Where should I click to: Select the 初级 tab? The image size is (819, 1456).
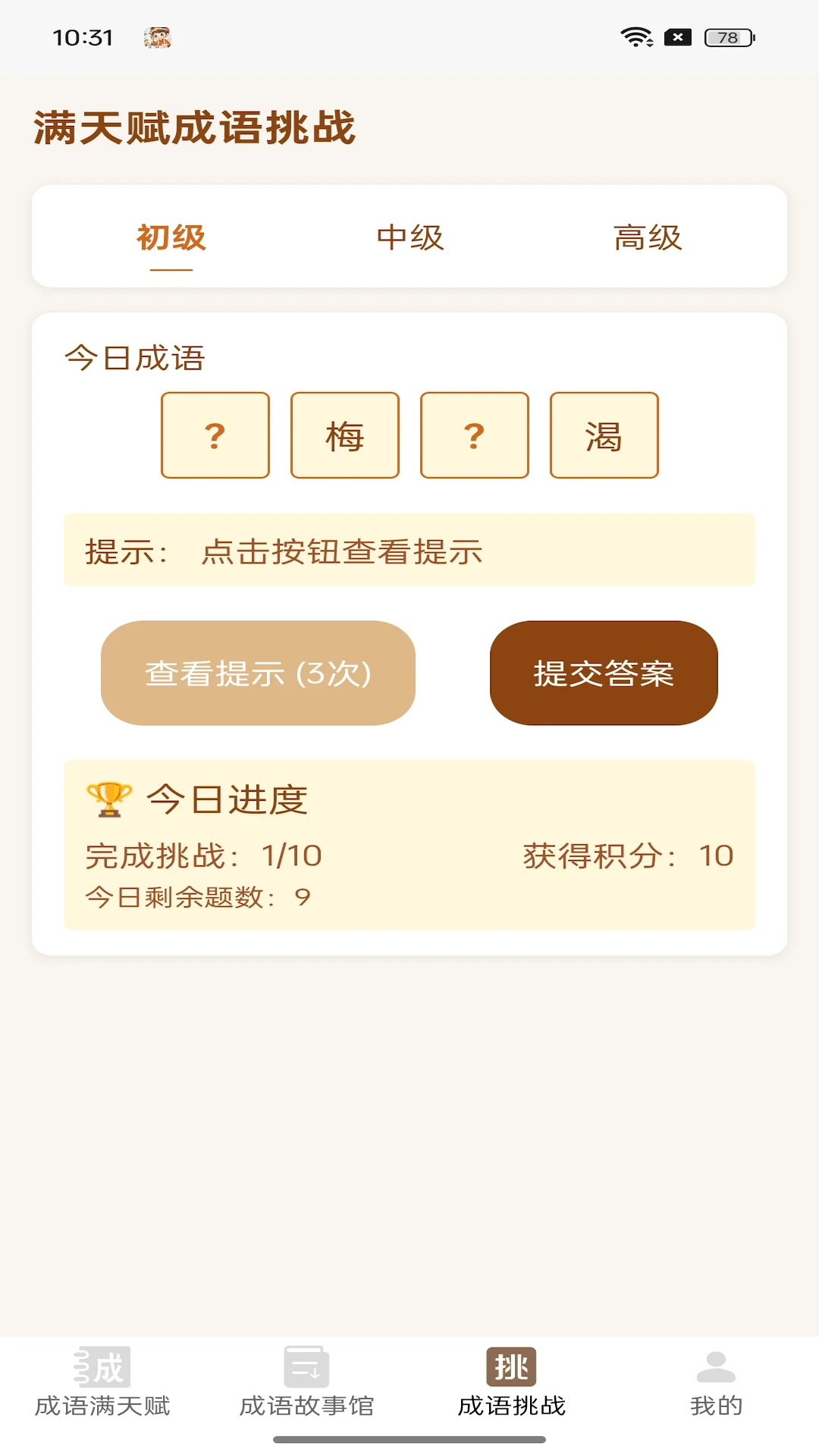171,237
